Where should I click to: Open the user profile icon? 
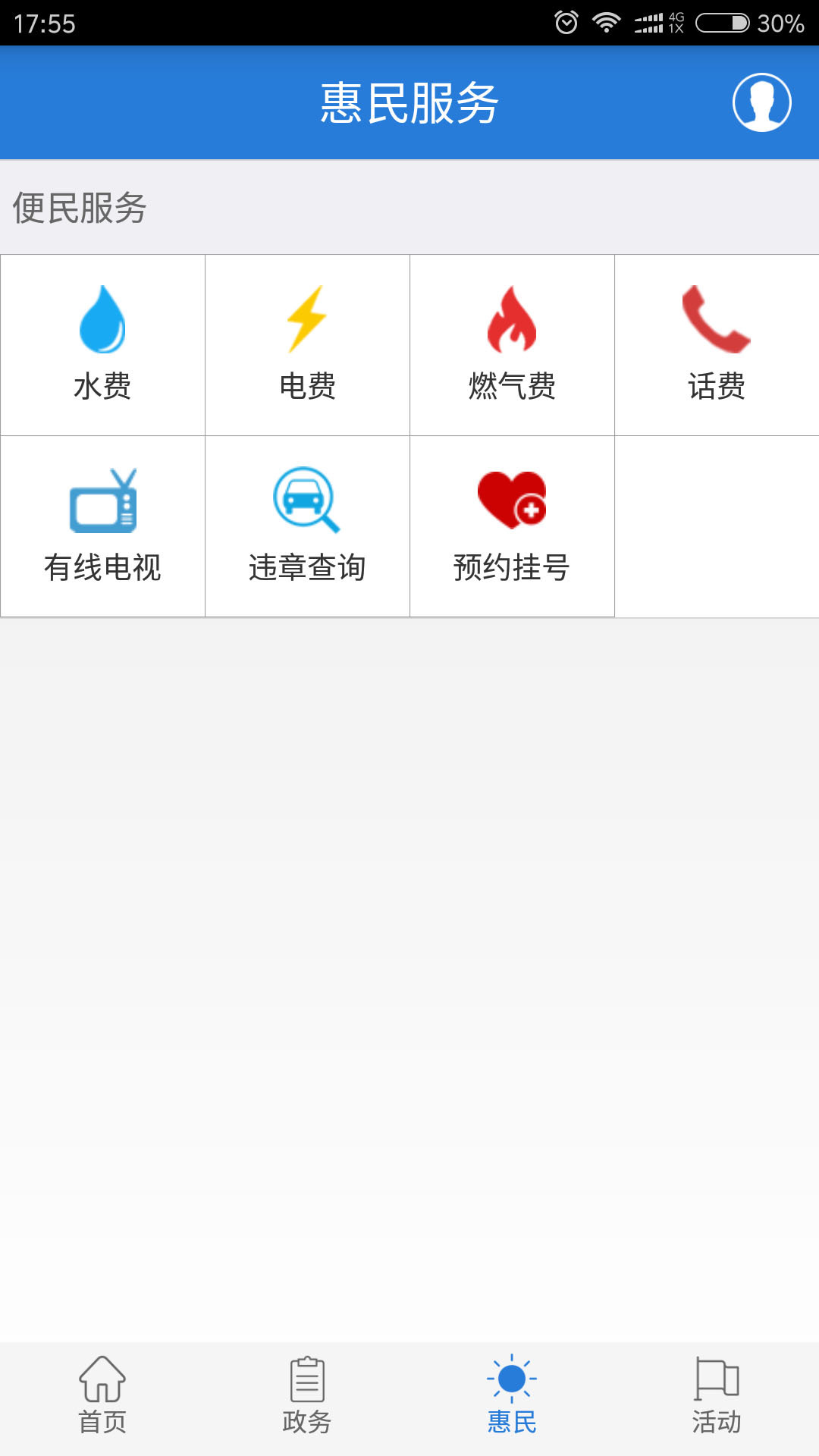(761, 102)
